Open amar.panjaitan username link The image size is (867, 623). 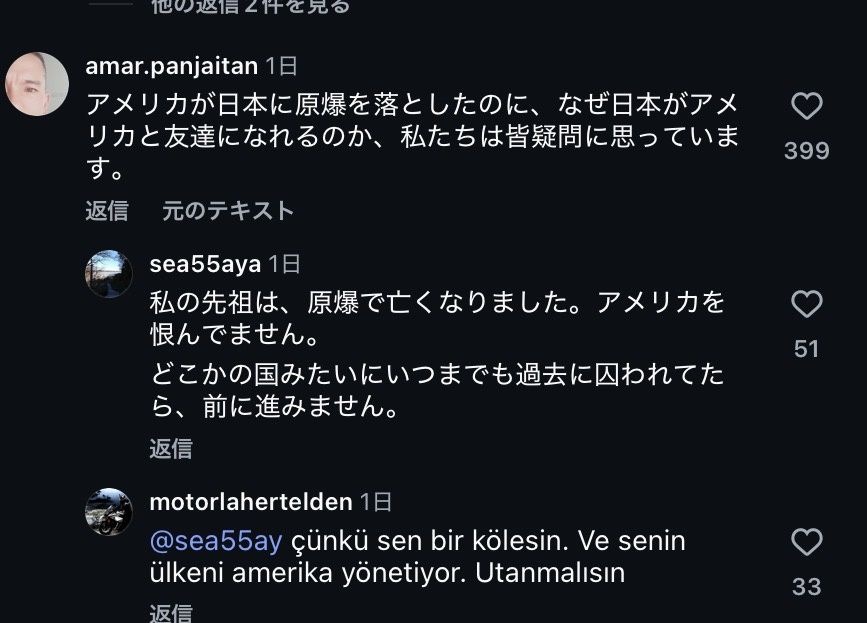[172, 66]
